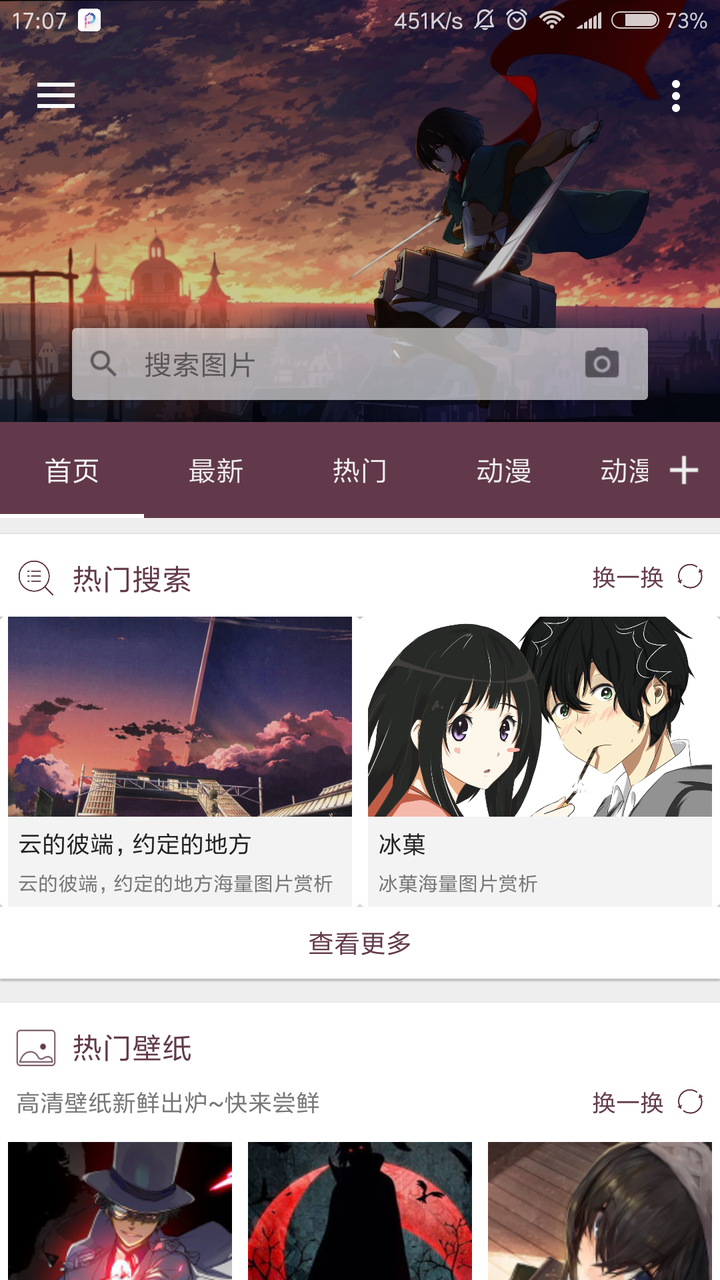Click the 查看更多 link
Viewport: 720px width, 1280px height.
point(360,941)
